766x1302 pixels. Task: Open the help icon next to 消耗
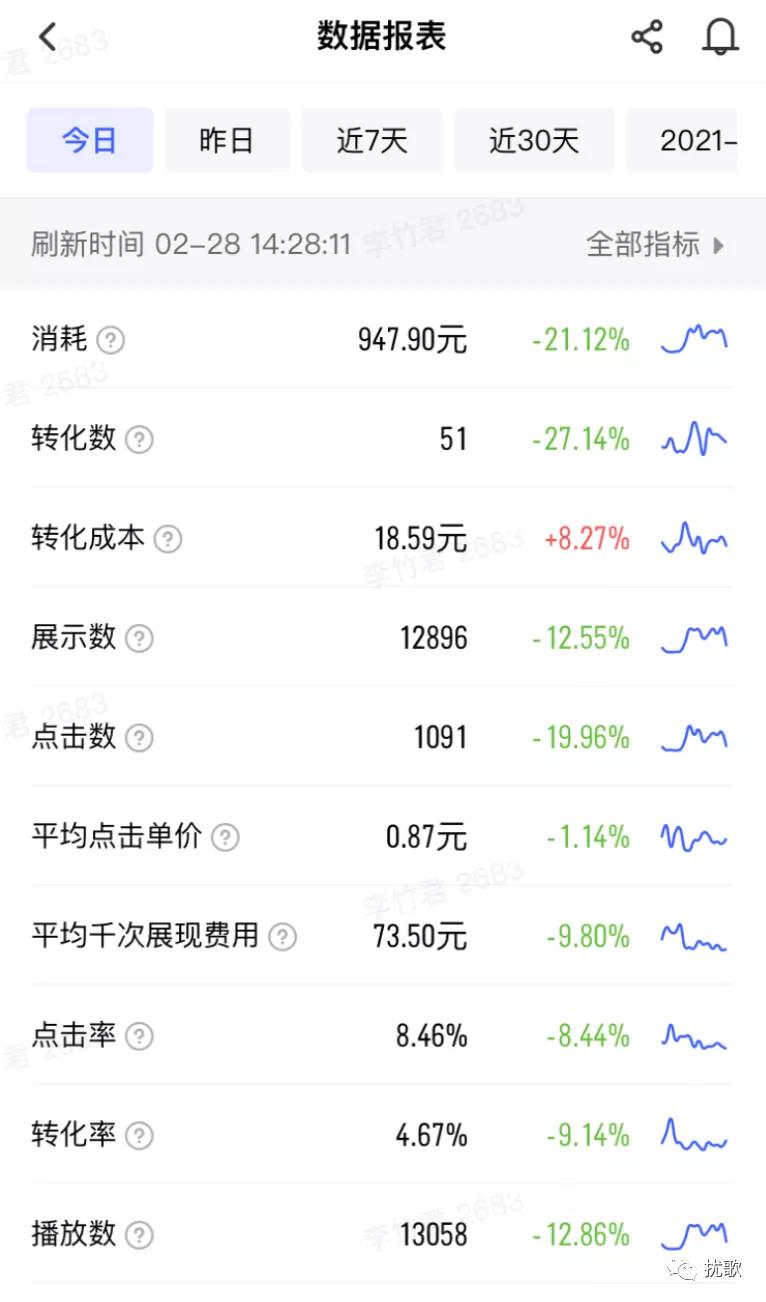pos(110,341)
